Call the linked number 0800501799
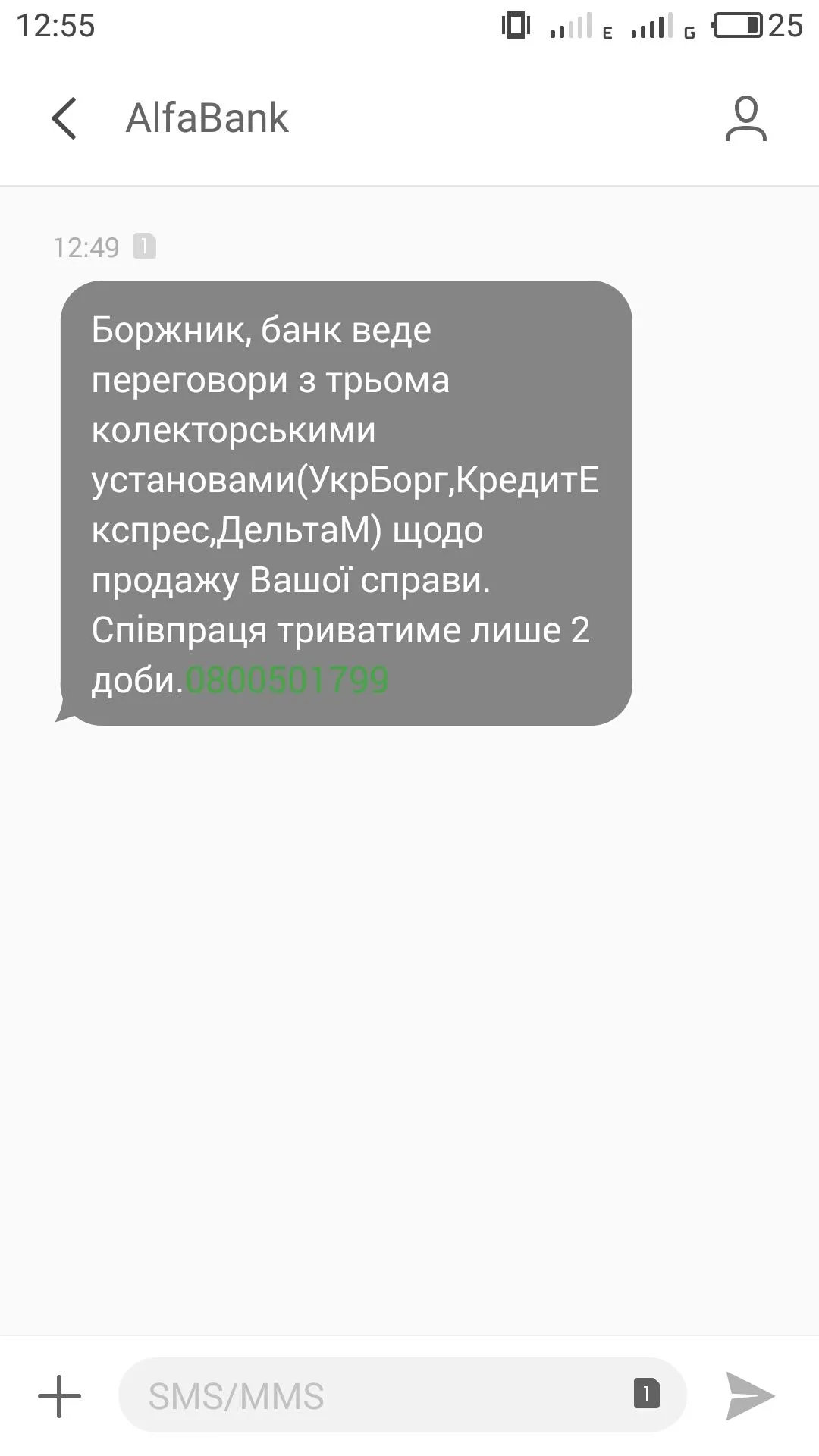 287,679
